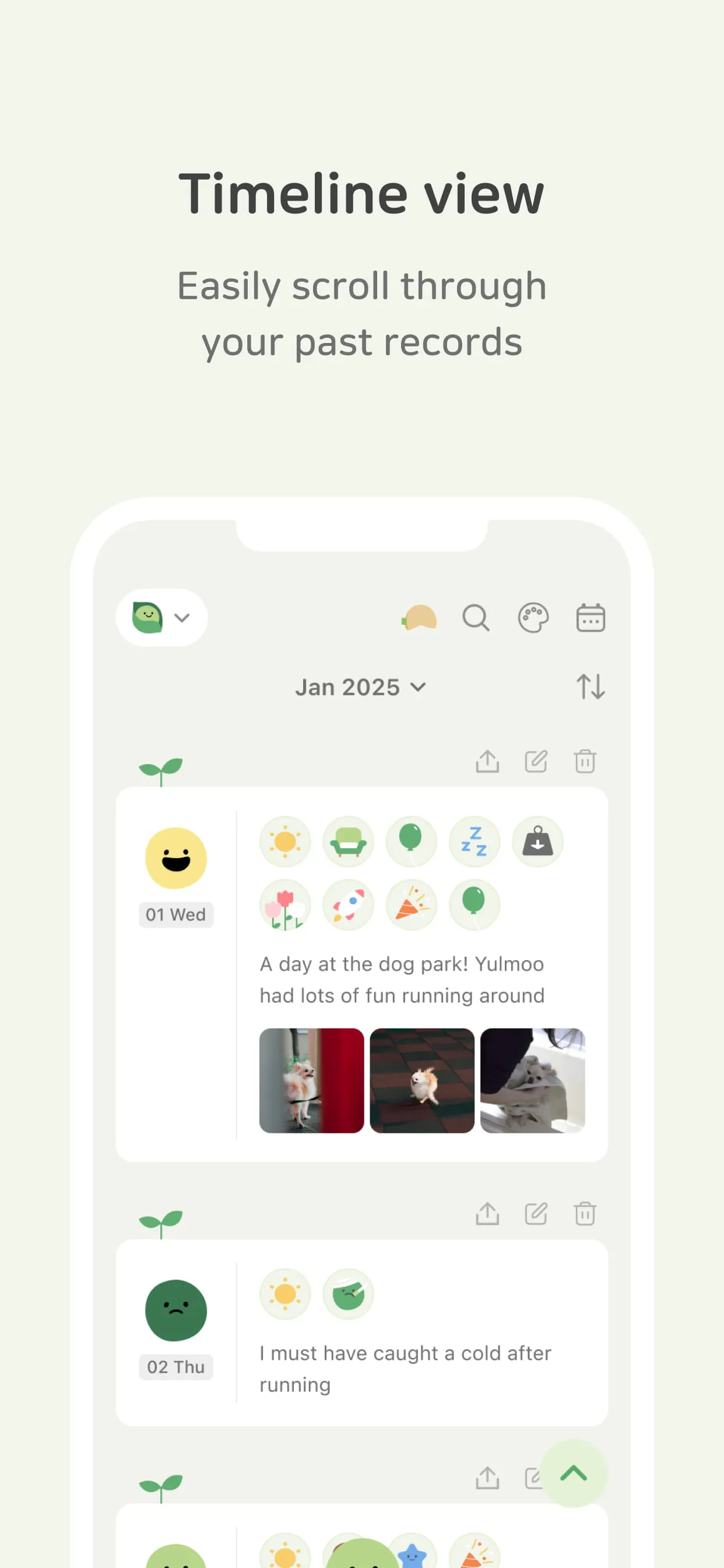The image size is (724, 1568).
Task: Expand the profile selector next to the leaf avatar
Action: [181, 617]
